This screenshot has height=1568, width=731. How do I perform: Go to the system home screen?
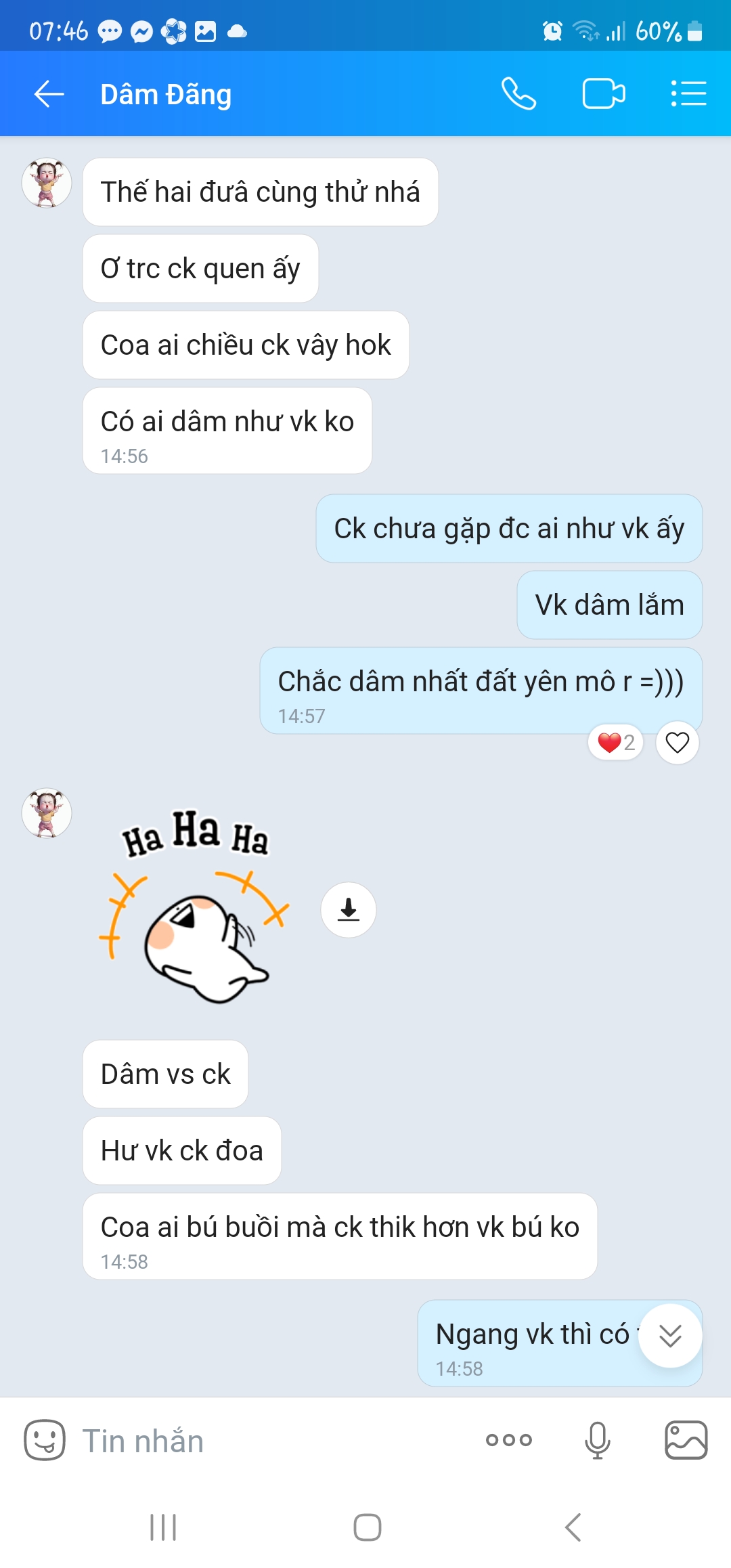[x=367, y=1527]
